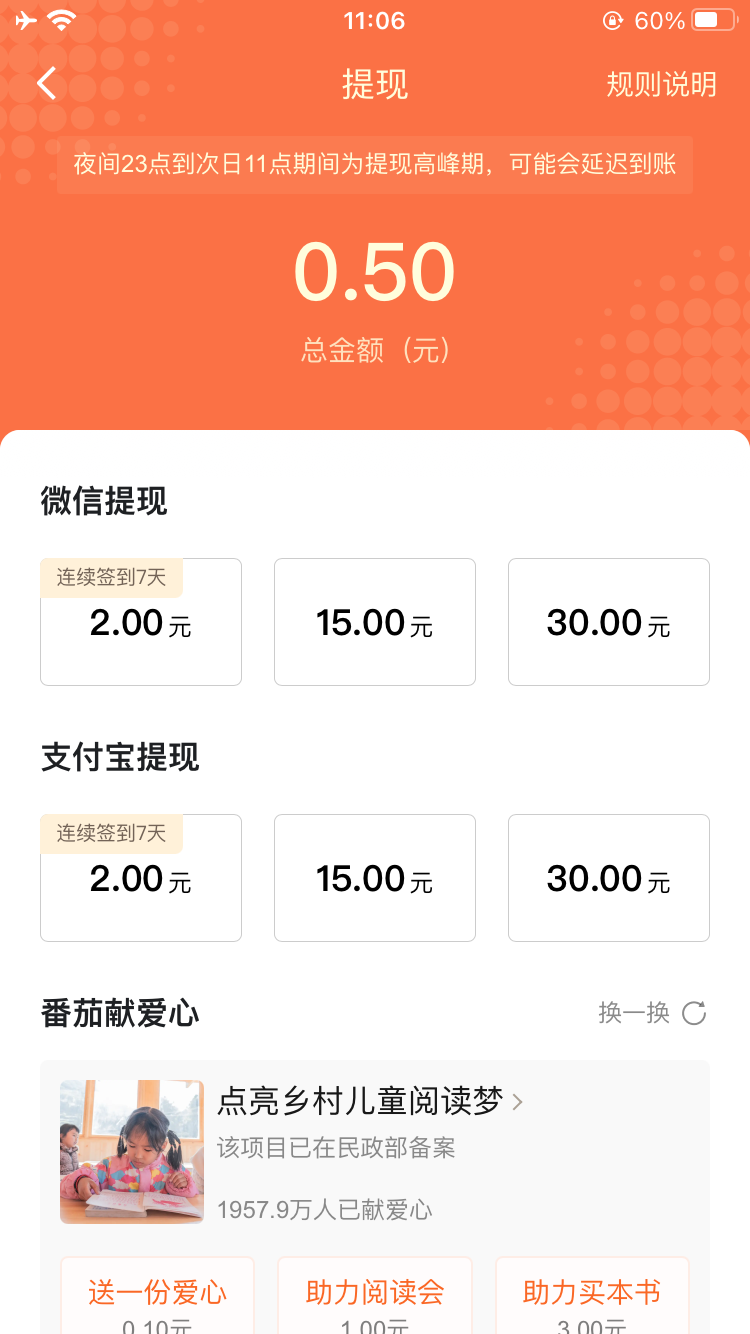Choose 15.00元 WeChat withdrawal
The image size is (750, 1334).
(375, 622)
